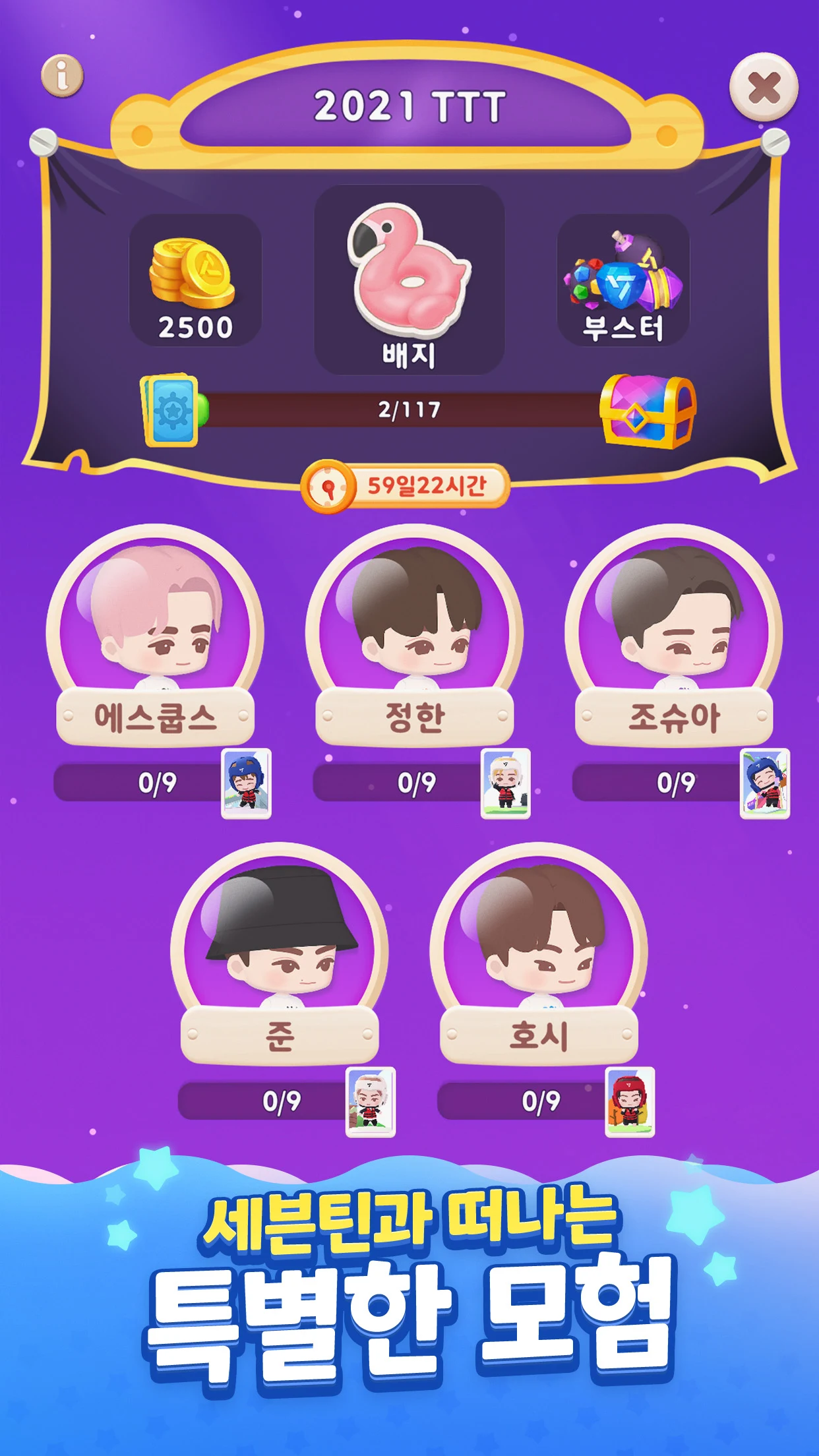The image size is (819, 1456).
Task: Open the info icon
Action: coord(63,75)
